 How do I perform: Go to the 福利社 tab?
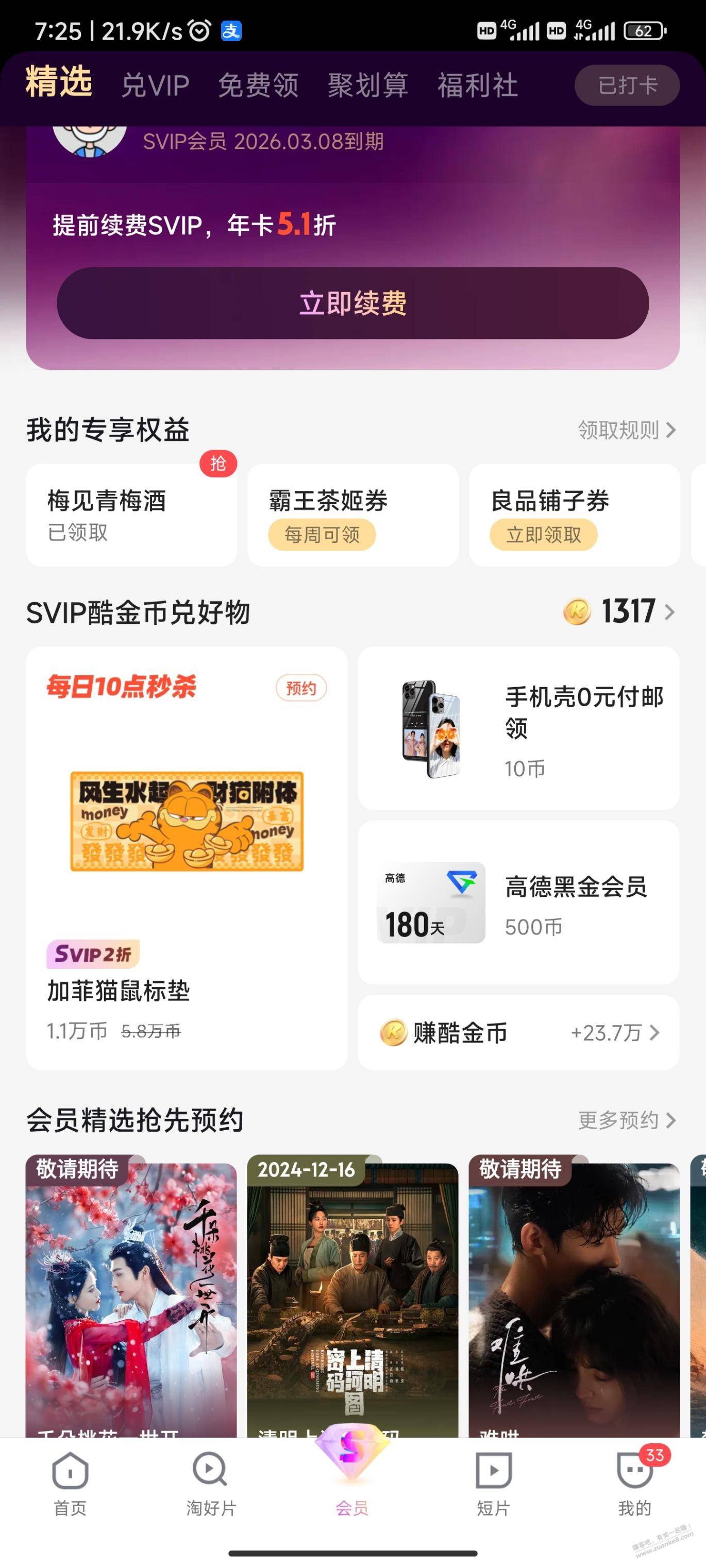478,85
